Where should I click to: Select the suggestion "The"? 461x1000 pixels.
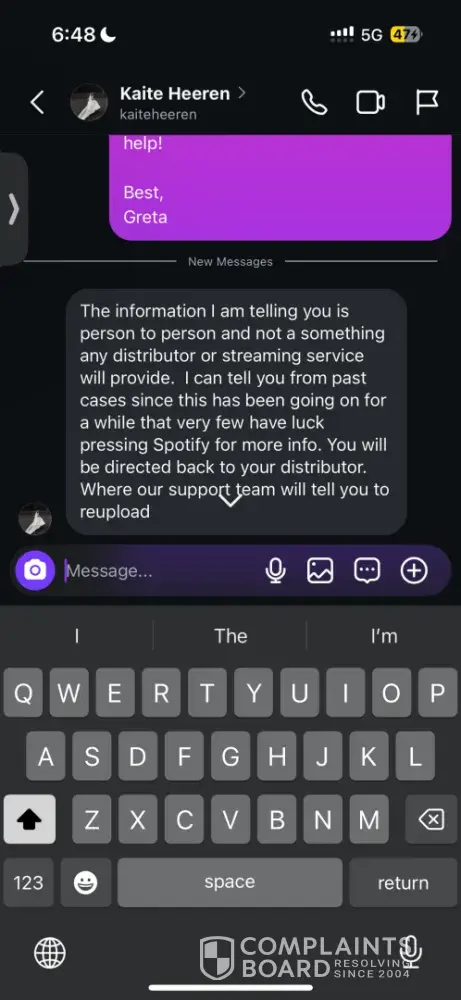click(x=230, y=635)
